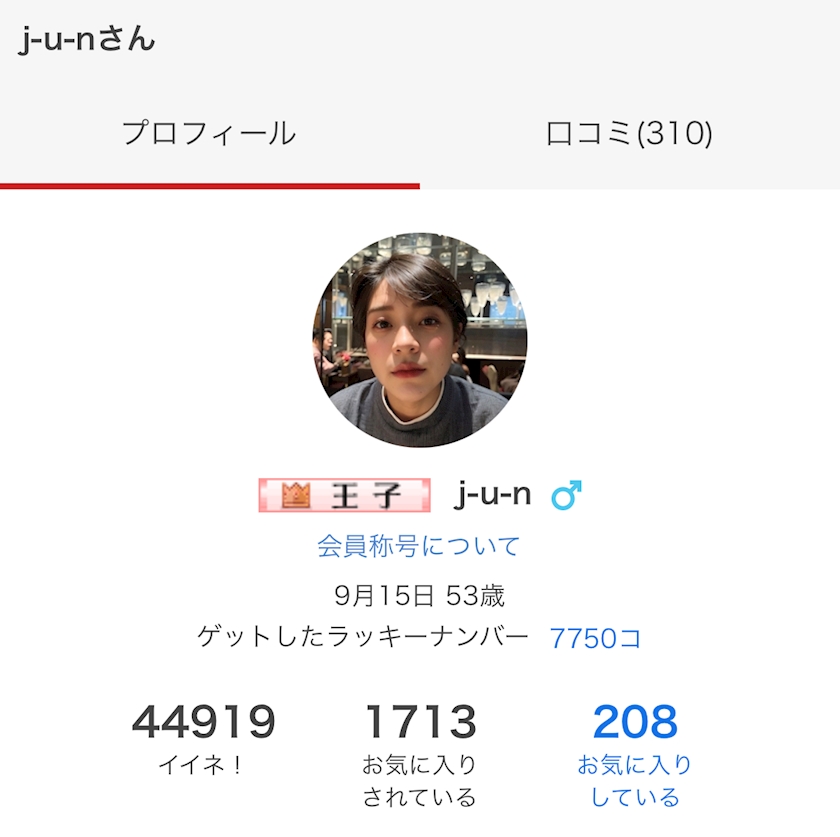Switch to the プロフィール tab
Screen dimensions: 840x837
tap(209, 134)
